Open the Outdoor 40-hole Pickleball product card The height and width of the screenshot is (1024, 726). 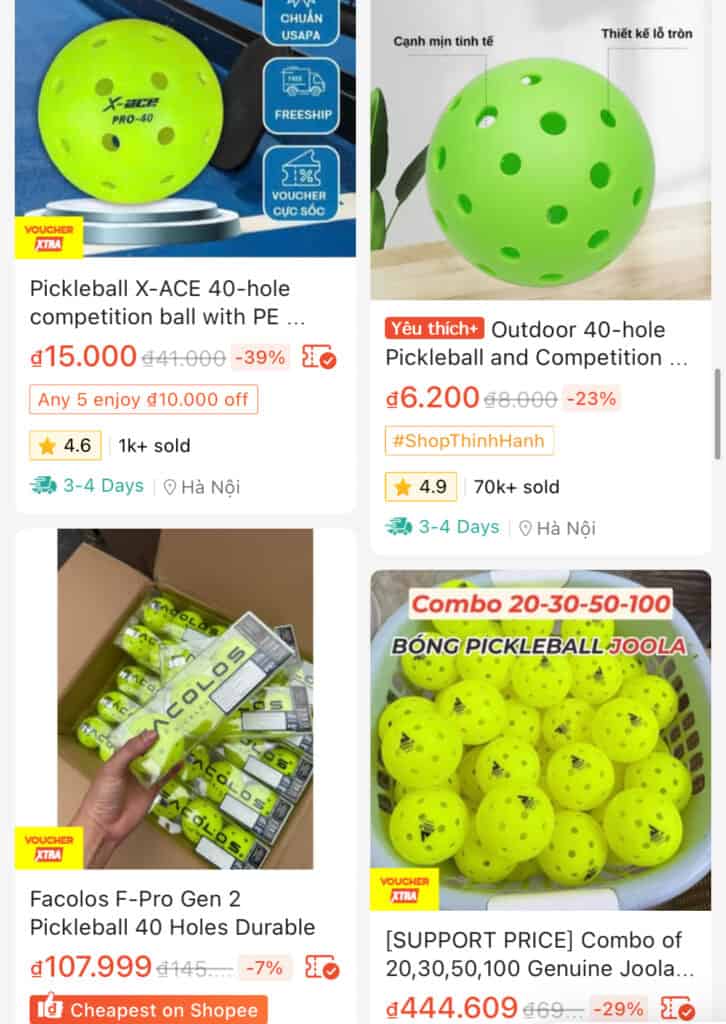click(x=538, y=343)
